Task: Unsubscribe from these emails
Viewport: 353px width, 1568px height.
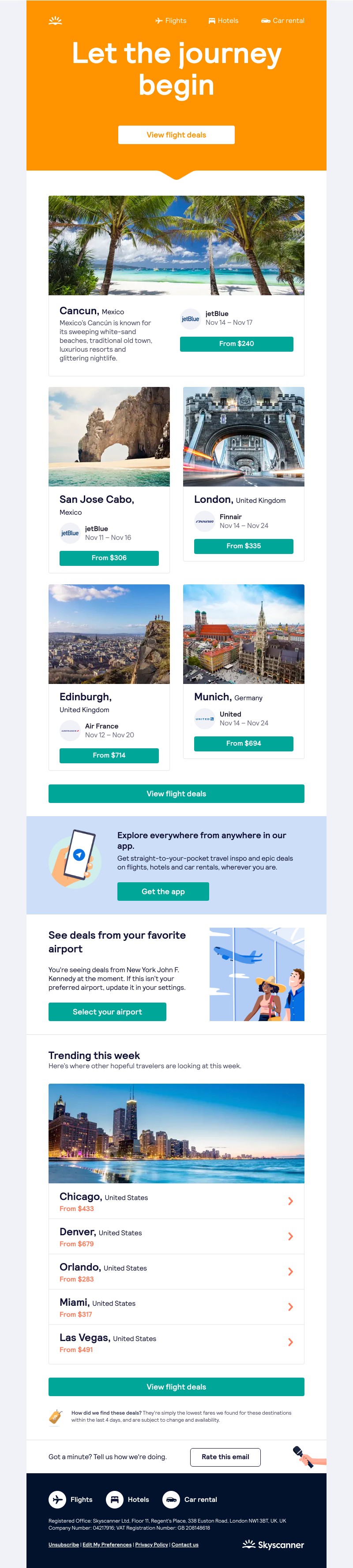Action: [x=64, y=1544]
